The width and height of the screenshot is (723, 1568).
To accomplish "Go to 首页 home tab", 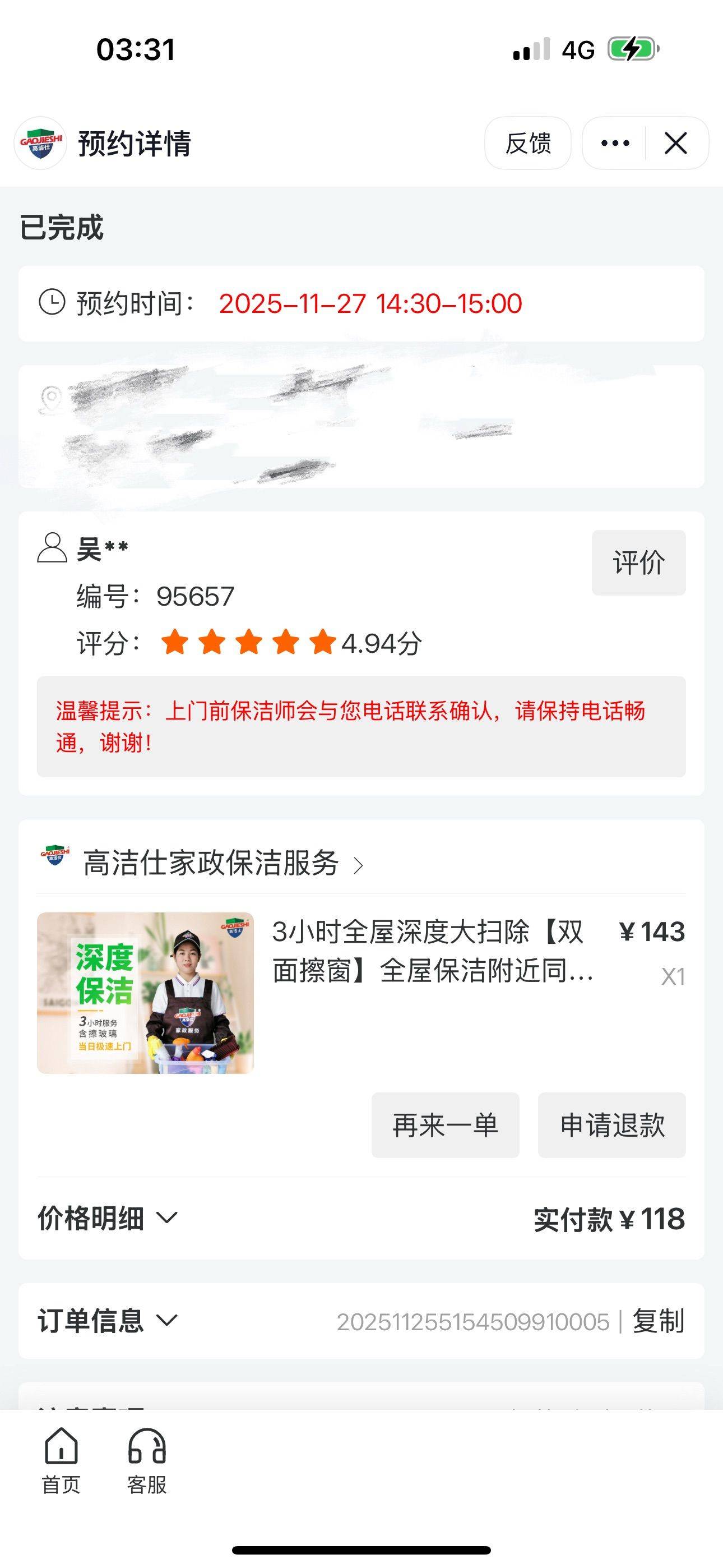I will point(61,1461).
